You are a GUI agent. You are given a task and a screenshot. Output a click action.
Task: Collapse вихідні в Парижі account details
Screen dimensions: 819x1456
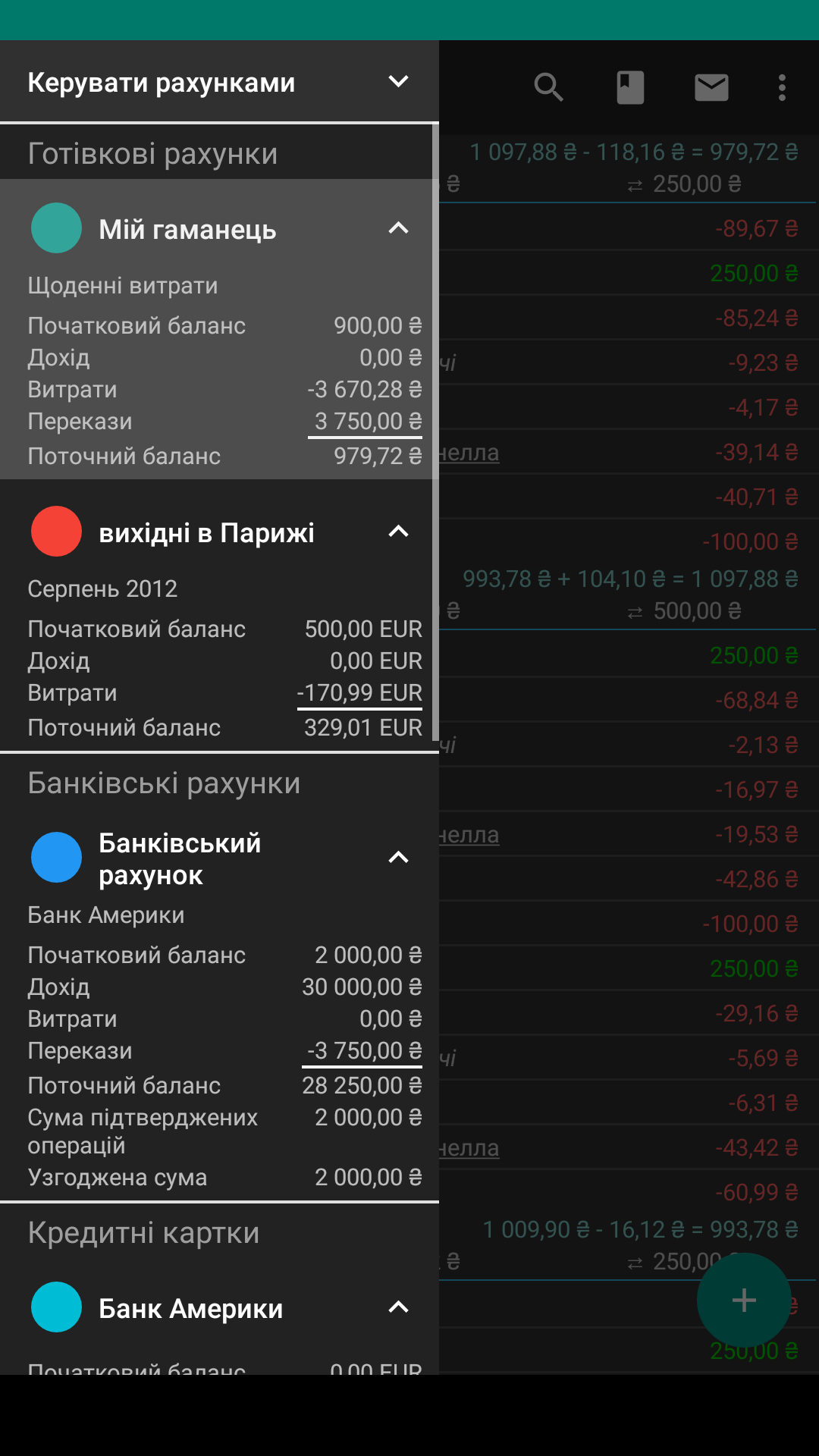click(x=398, y=532)
